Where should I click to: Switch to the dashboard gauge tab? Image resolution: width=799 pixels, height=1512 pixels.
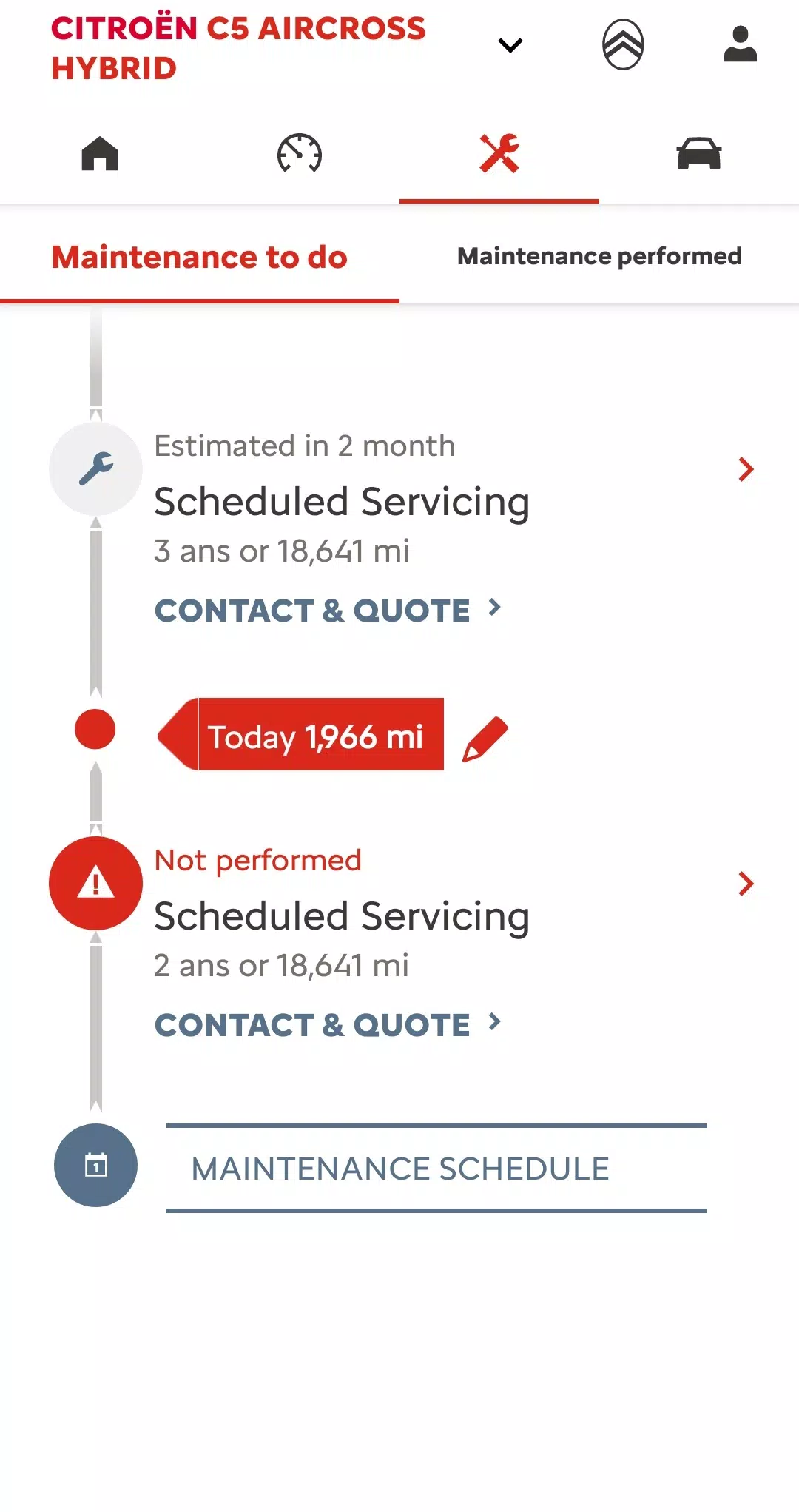coord(300,154)
